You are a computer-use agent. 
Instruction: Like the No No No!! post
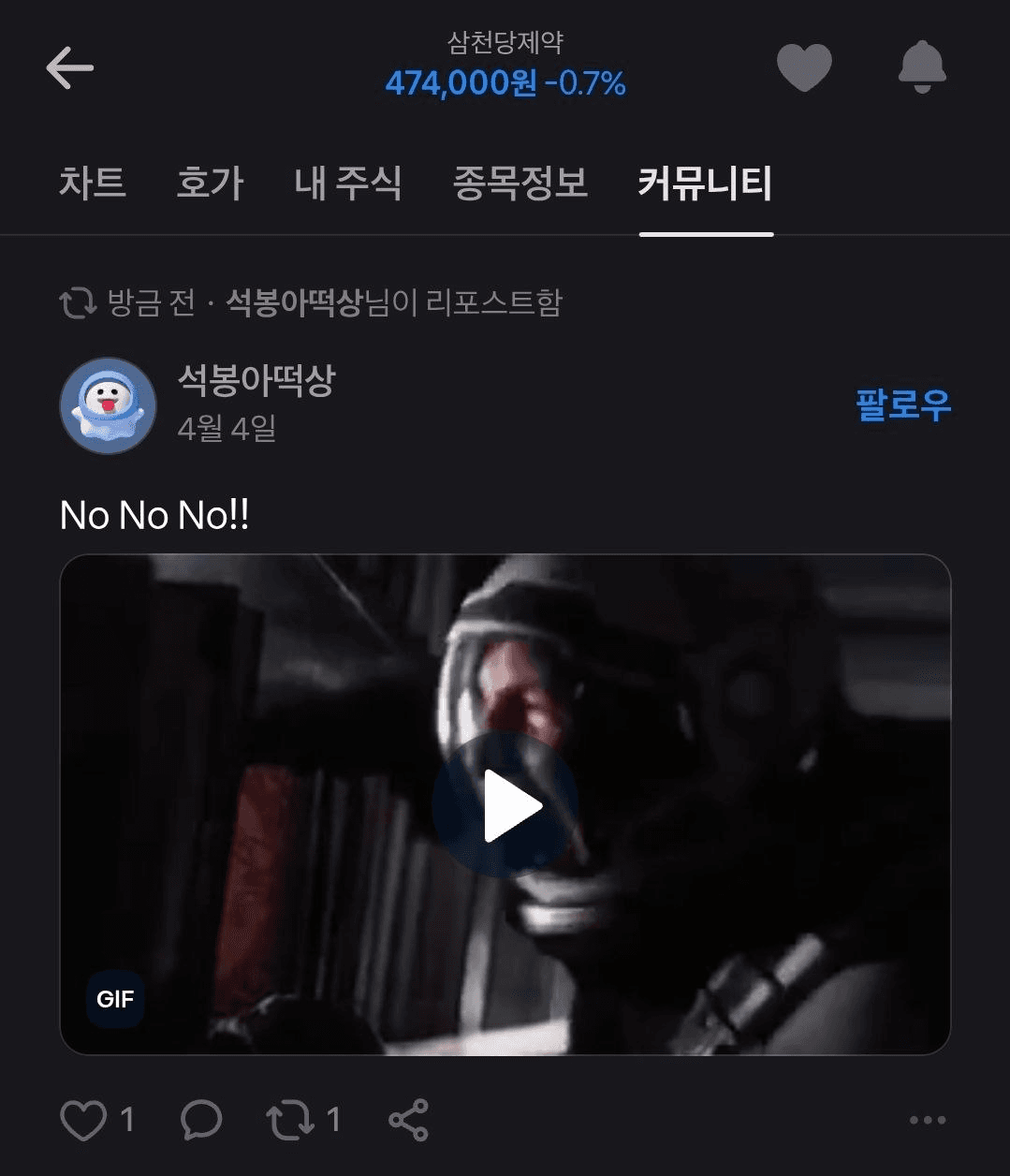[84, 1120]
